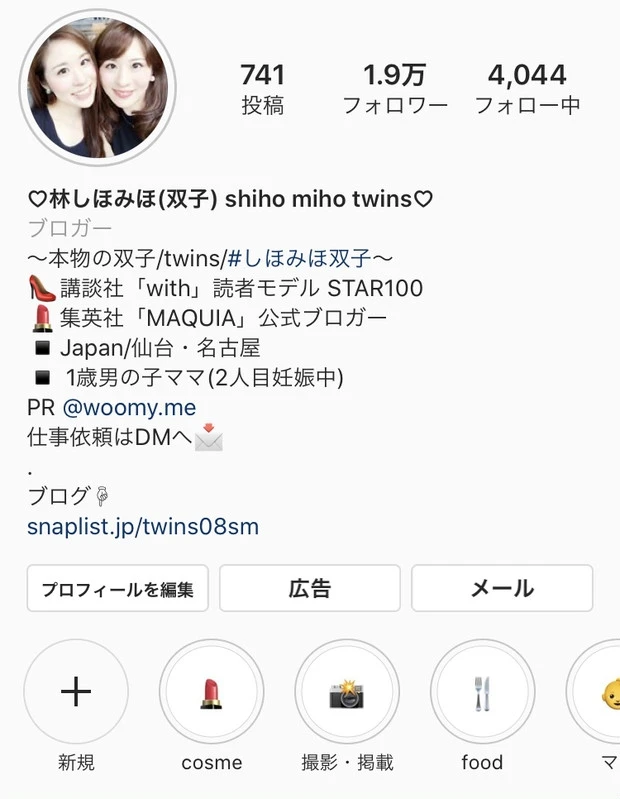View the 741 投稿 posts count

click(x=262, y=89)
